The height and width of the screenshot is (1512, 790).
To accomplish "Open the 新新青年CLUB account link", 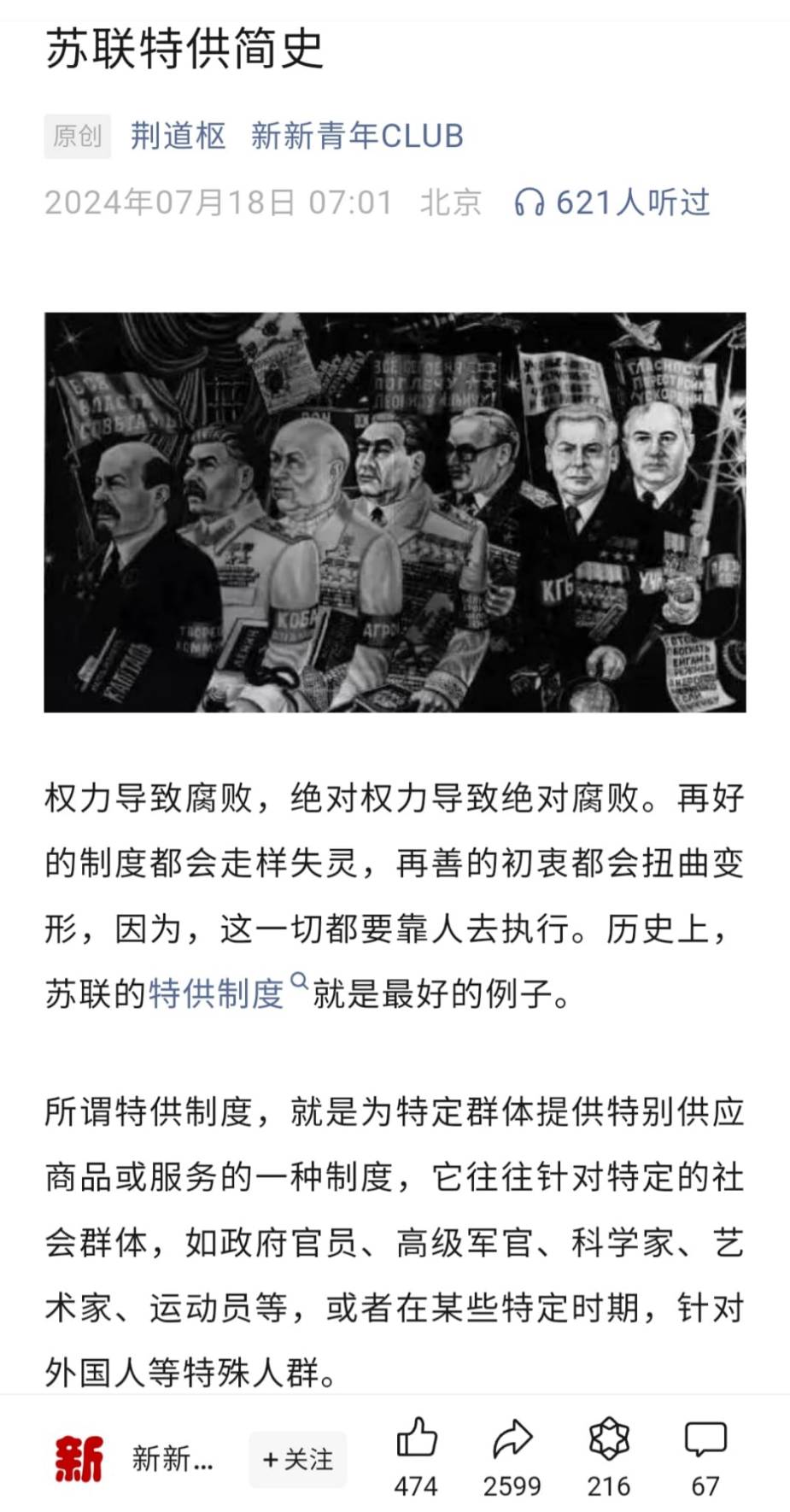I will point(357,136).
